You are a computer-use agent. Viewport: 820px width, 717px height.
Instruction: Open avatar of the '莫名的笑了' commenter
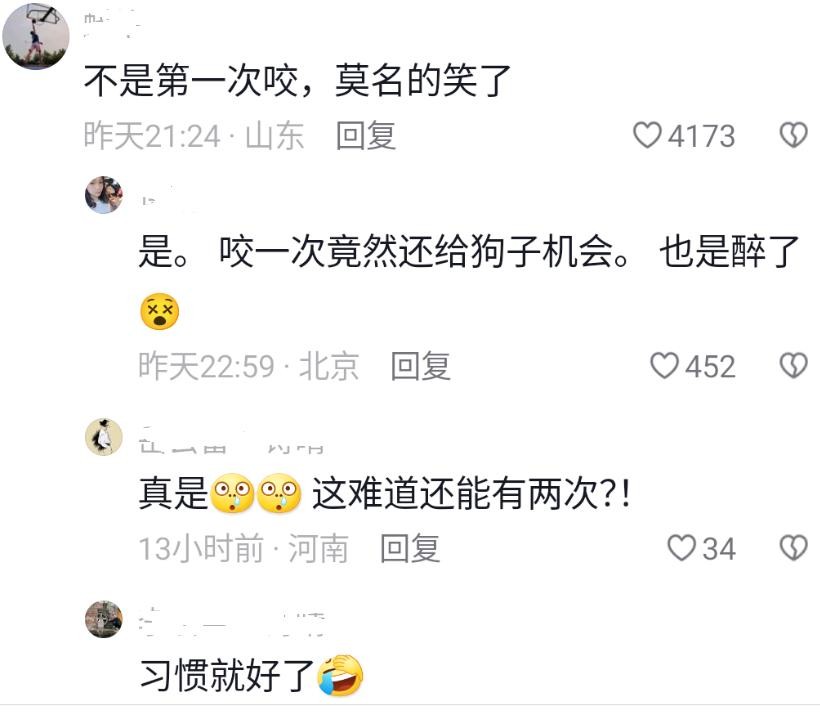point(36,36)
